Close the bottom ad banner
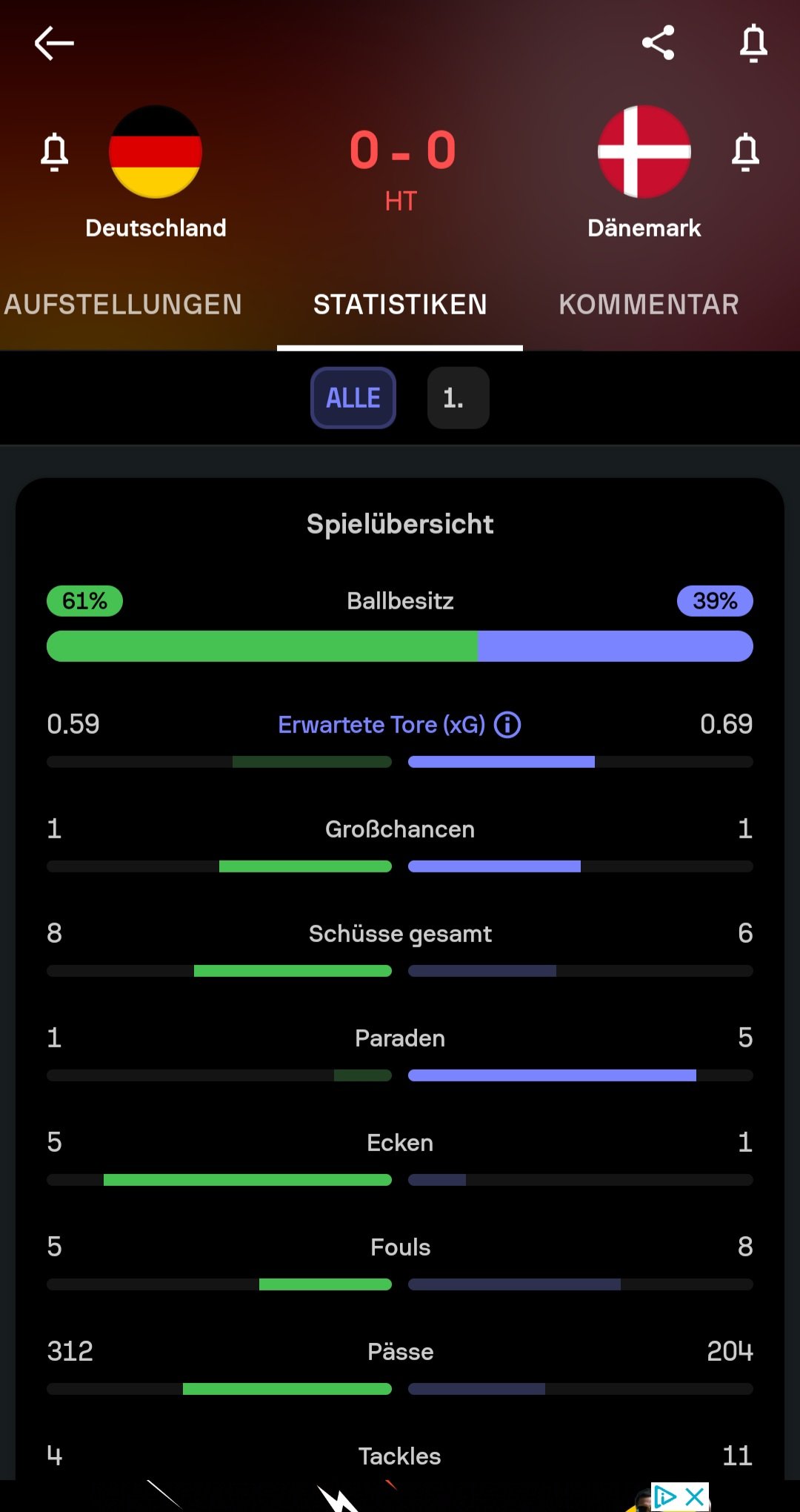 [x=695, y=1497]
